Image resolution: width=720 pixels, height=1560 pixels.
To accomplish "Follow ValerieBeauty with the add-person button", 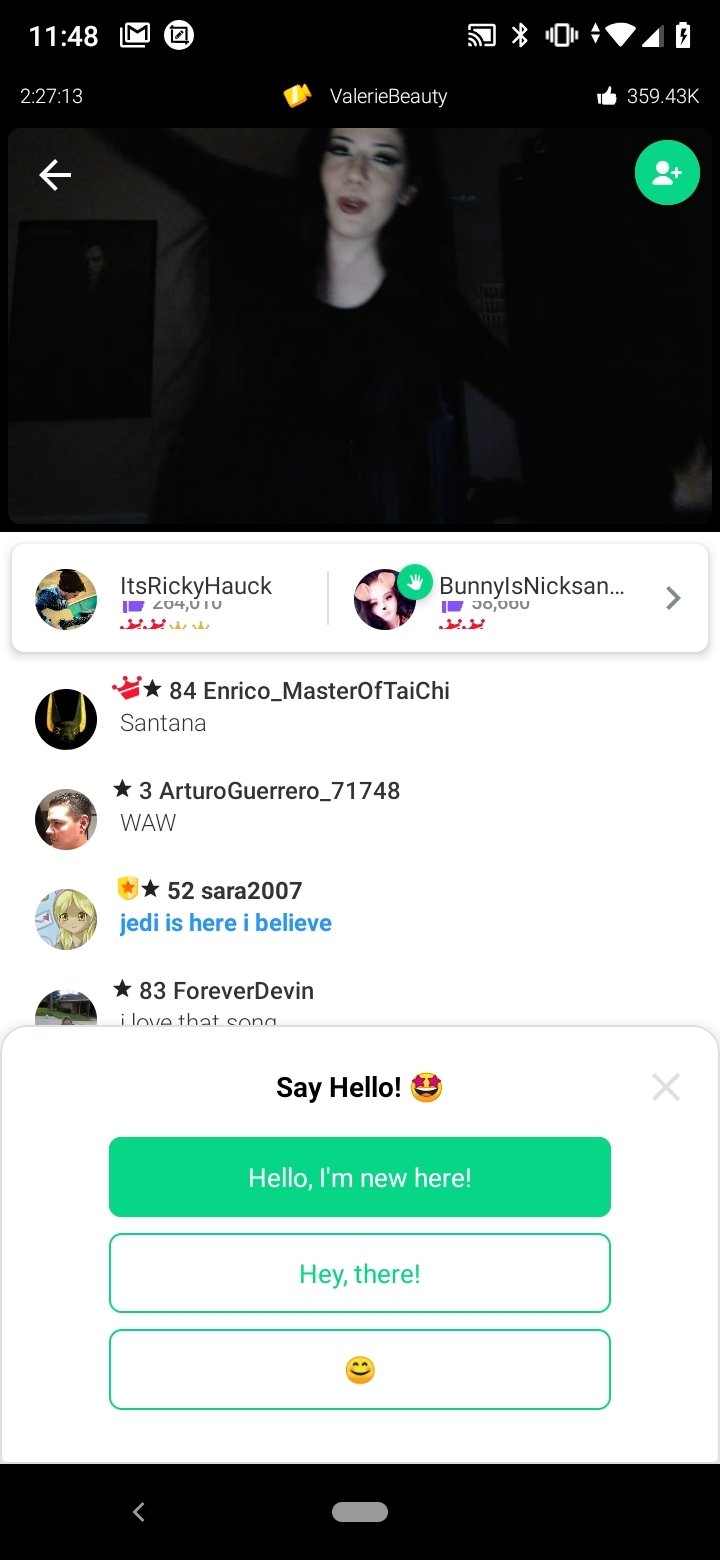I will (x=667, y=173).
